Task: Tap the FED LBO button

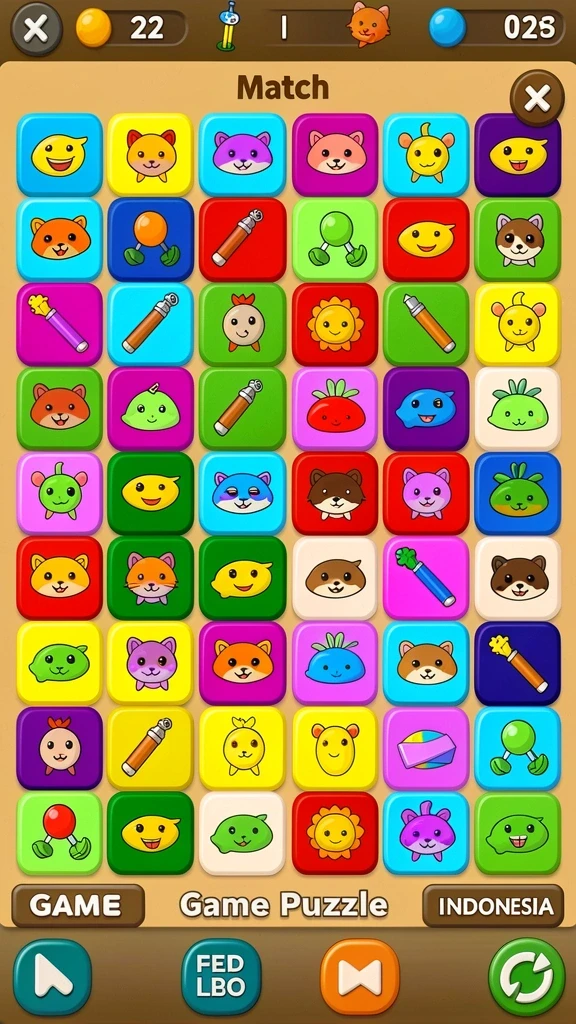Action: point(221,977)
